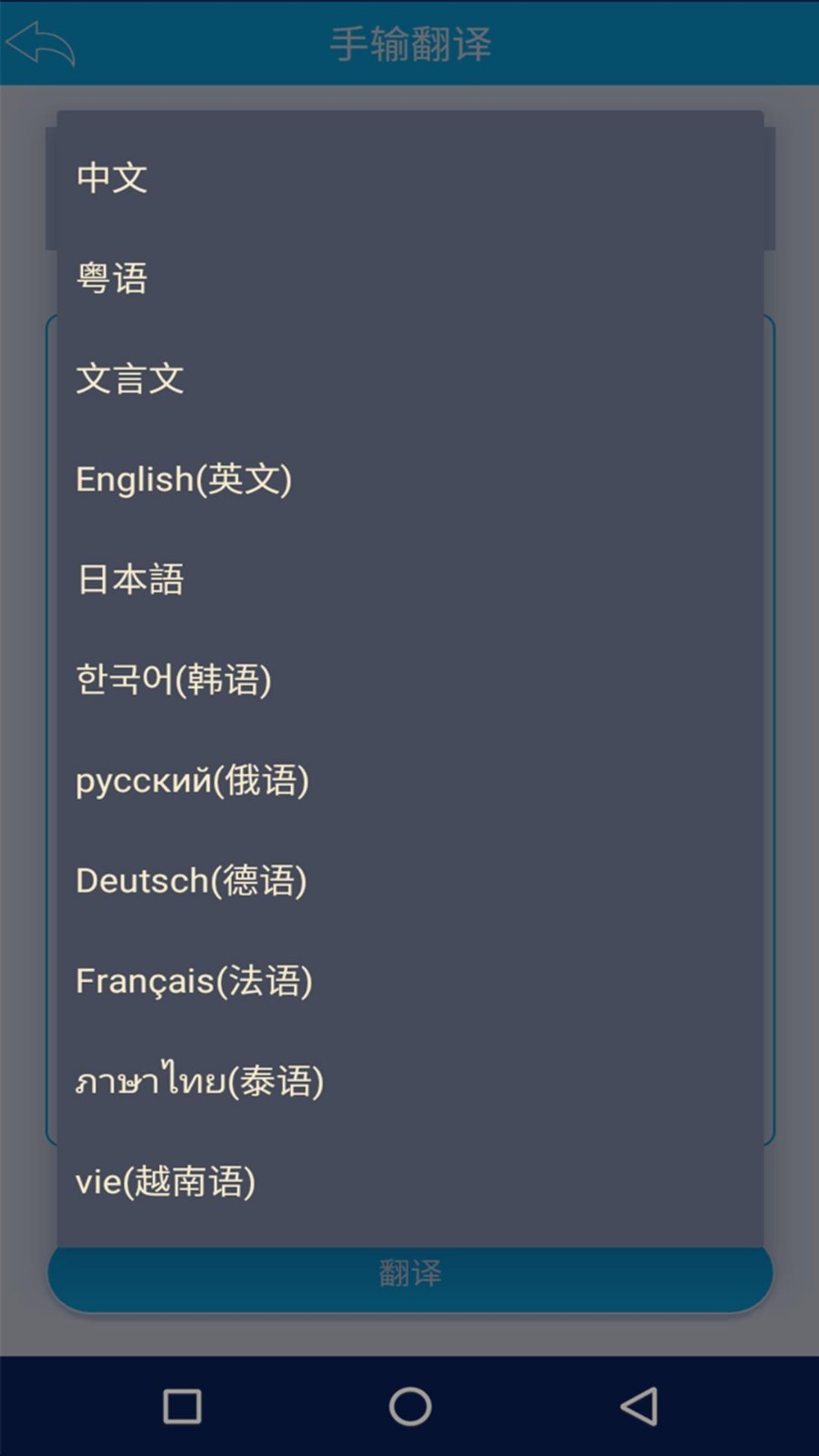
Task: Select 한국어(韩语) language
Action: pos(173,680)
